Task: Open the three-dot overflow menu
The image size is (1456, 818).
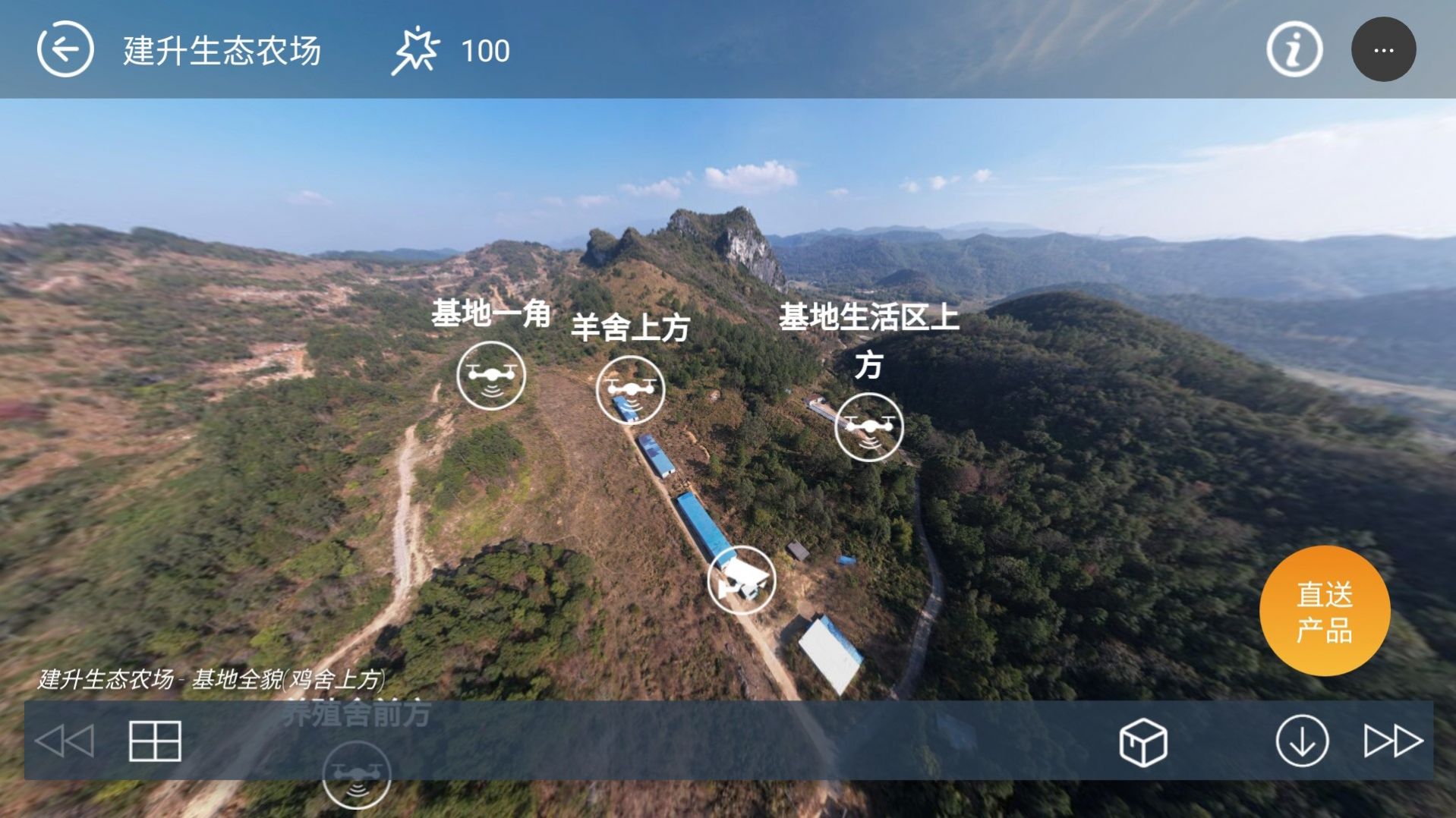Action: click(1383, 50)
